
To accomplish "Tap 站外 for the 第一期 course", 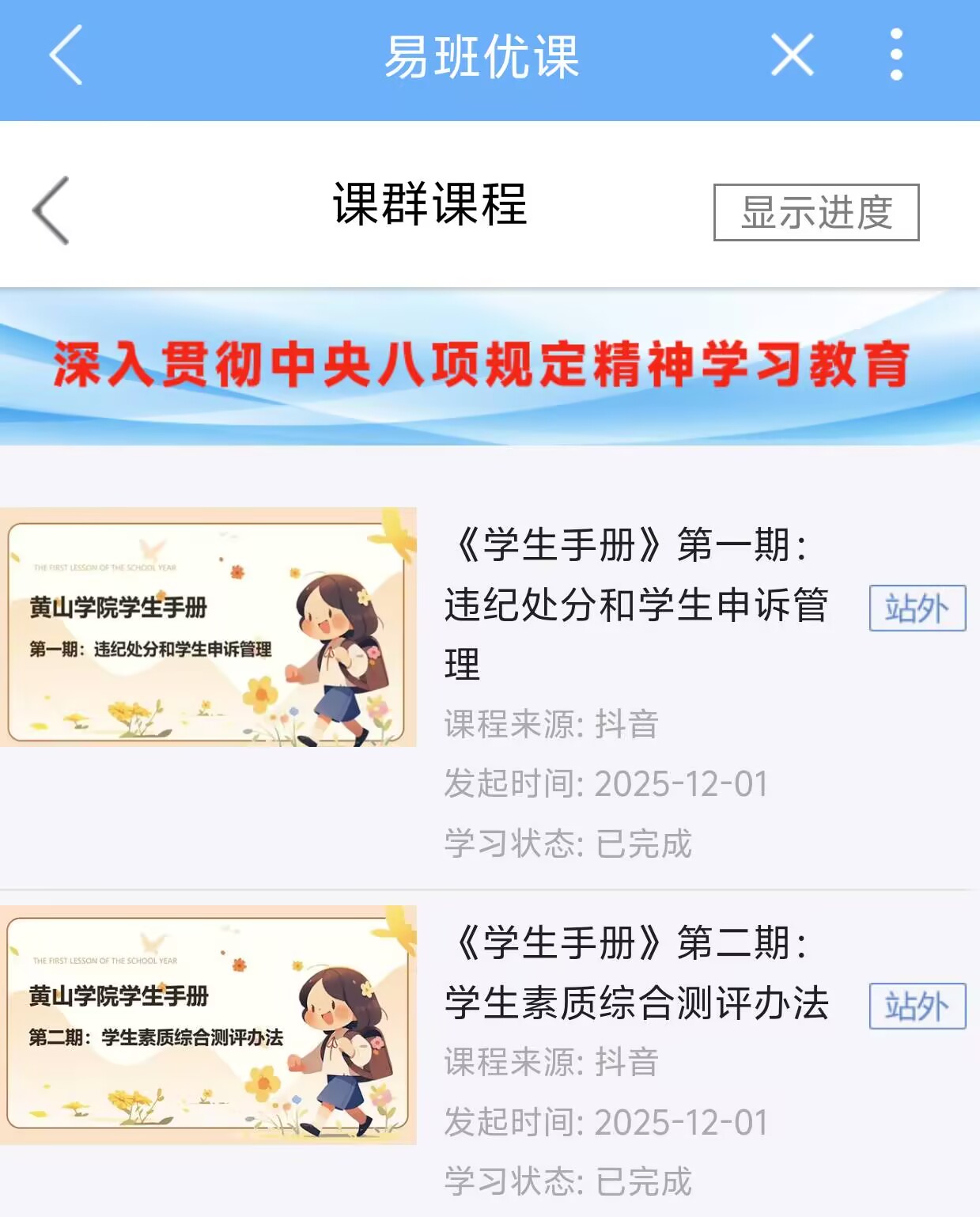I will (x=917, y=608).
